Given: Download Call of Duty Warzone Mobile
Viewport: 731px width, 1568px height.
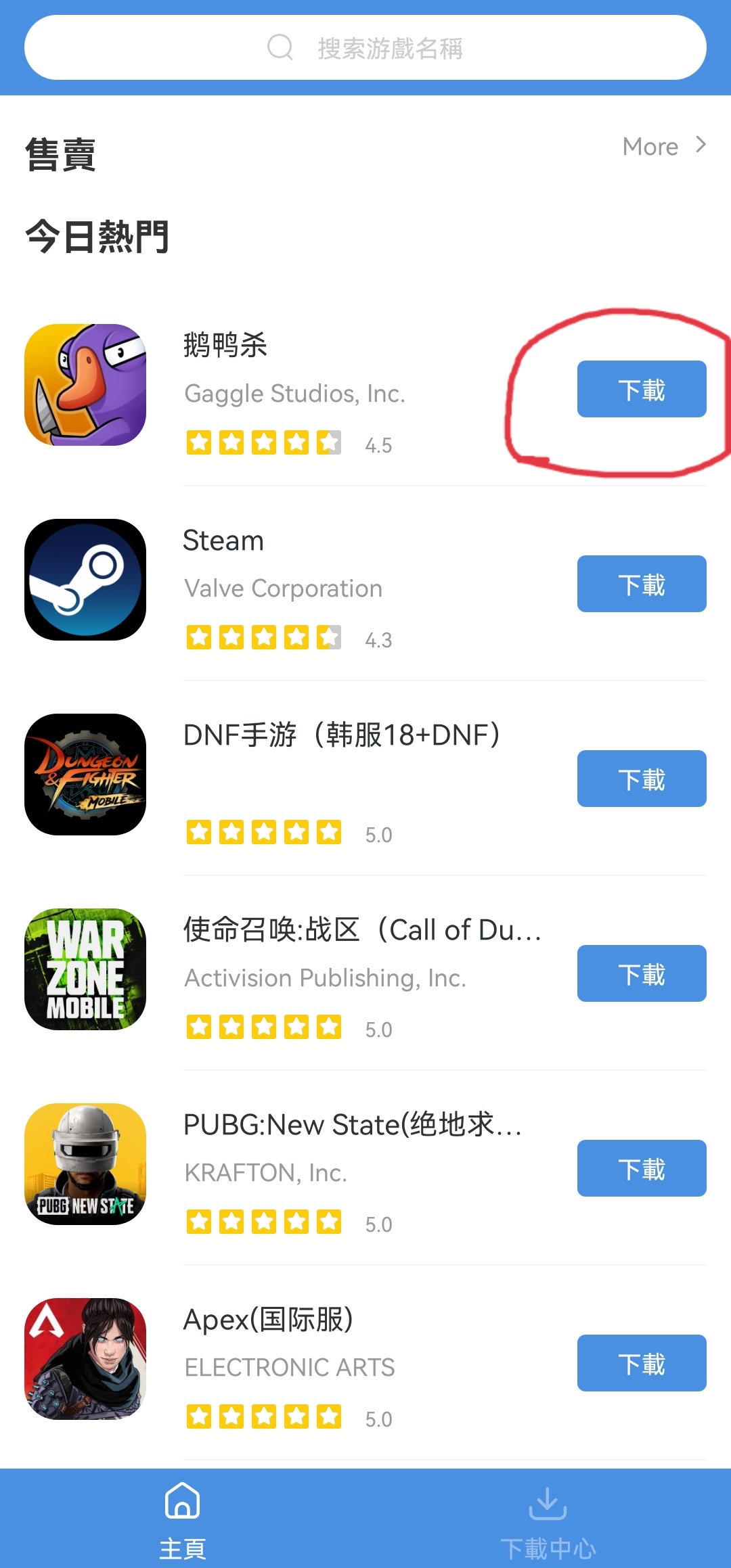Looking at the screenshot, I should click(x=641, y=973).
